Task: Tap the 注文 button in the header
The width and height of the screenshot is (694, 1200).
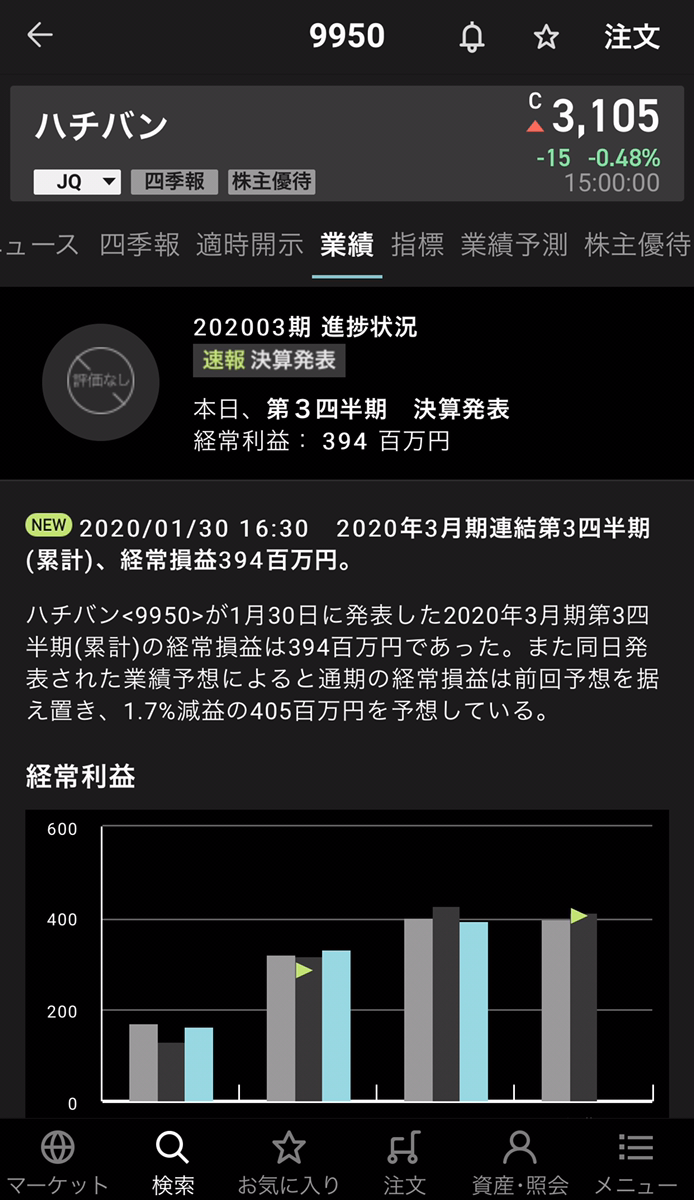Action: pyautogui.click(x=632, y=37)
